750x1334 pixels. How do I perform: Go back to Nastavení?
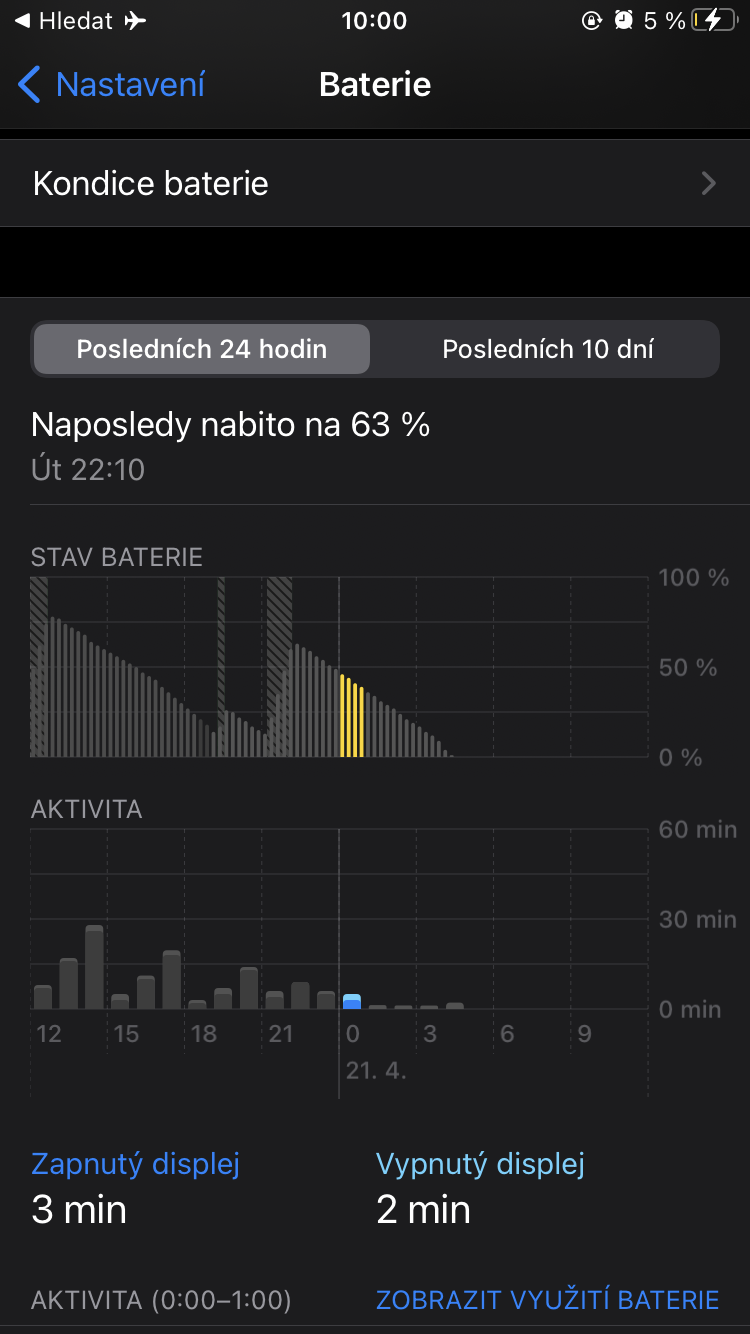[x=112, y=85]
